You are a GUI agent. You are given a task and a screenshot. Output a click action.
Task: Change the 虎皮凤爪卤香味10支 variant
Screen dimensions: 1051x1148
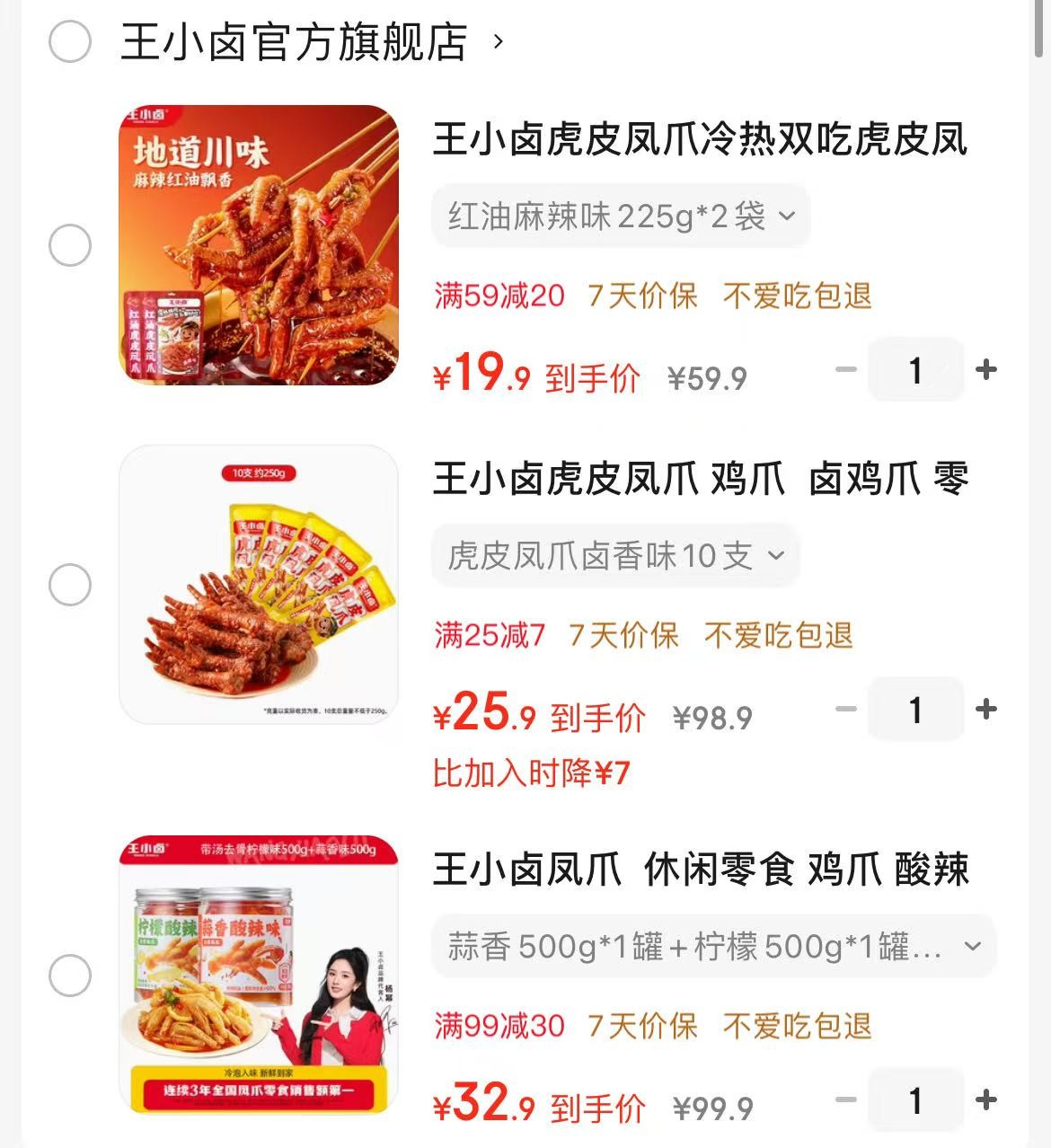click(615, 556)
